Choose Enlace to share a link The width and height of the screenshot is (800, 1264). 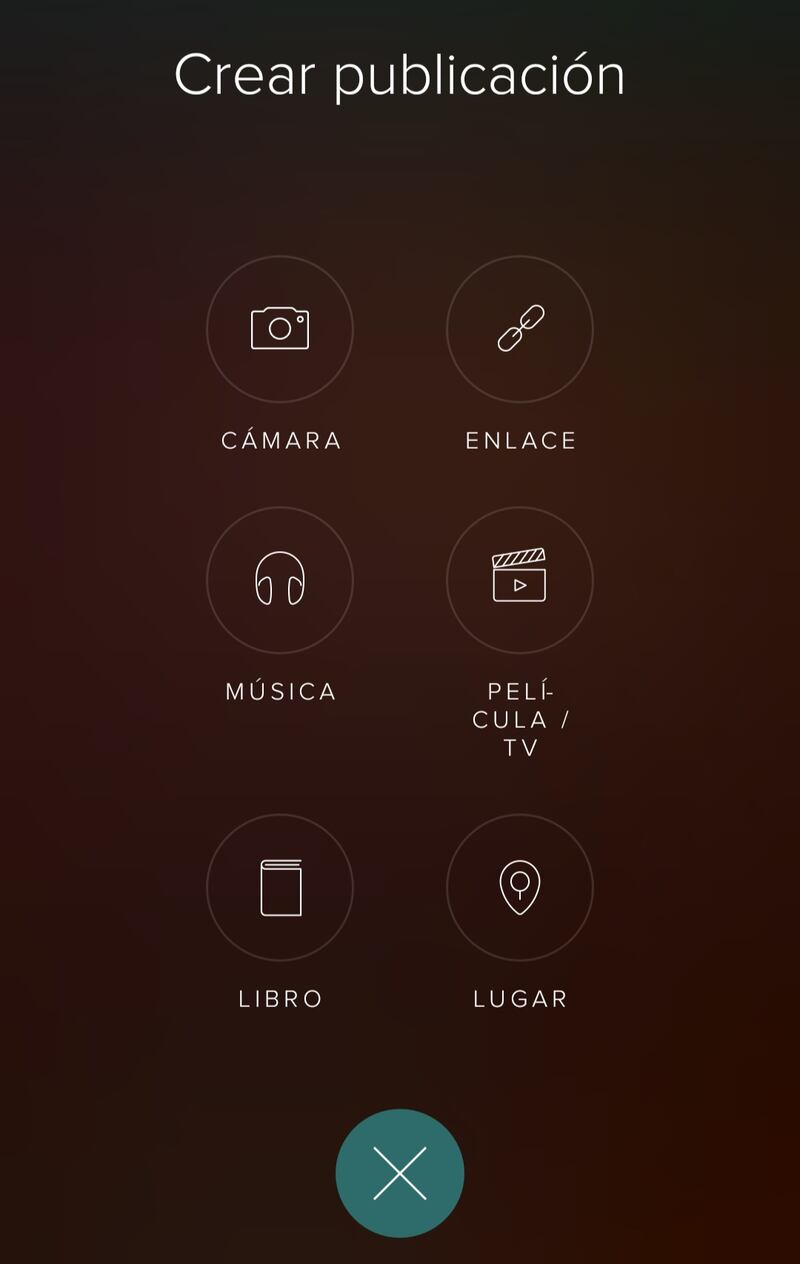point(520,329)
